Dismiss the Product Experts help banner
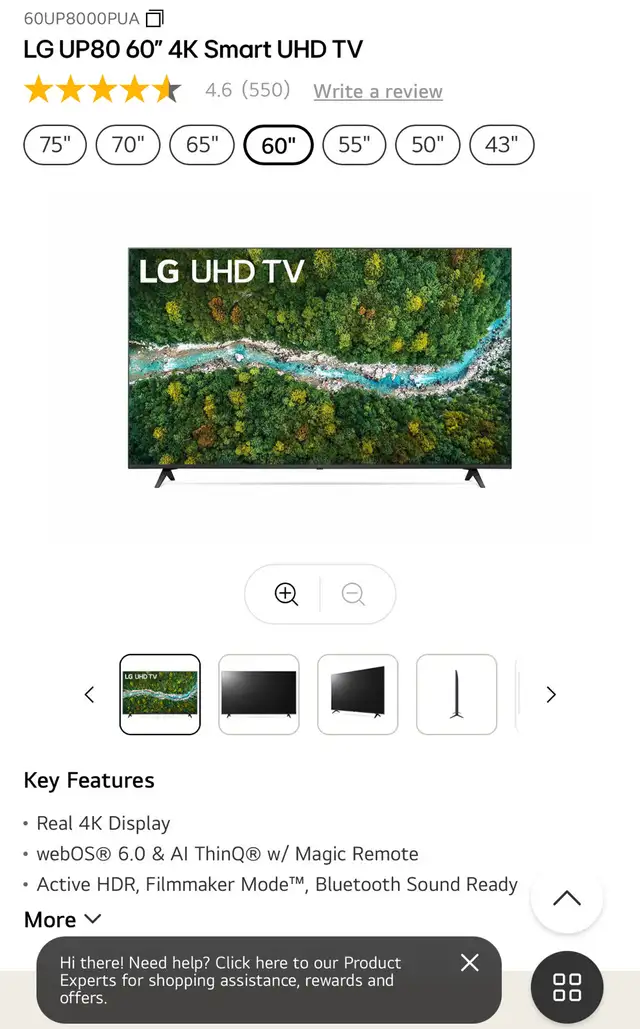The width and height of the screenshot is (640, 1029). (470, 963)
